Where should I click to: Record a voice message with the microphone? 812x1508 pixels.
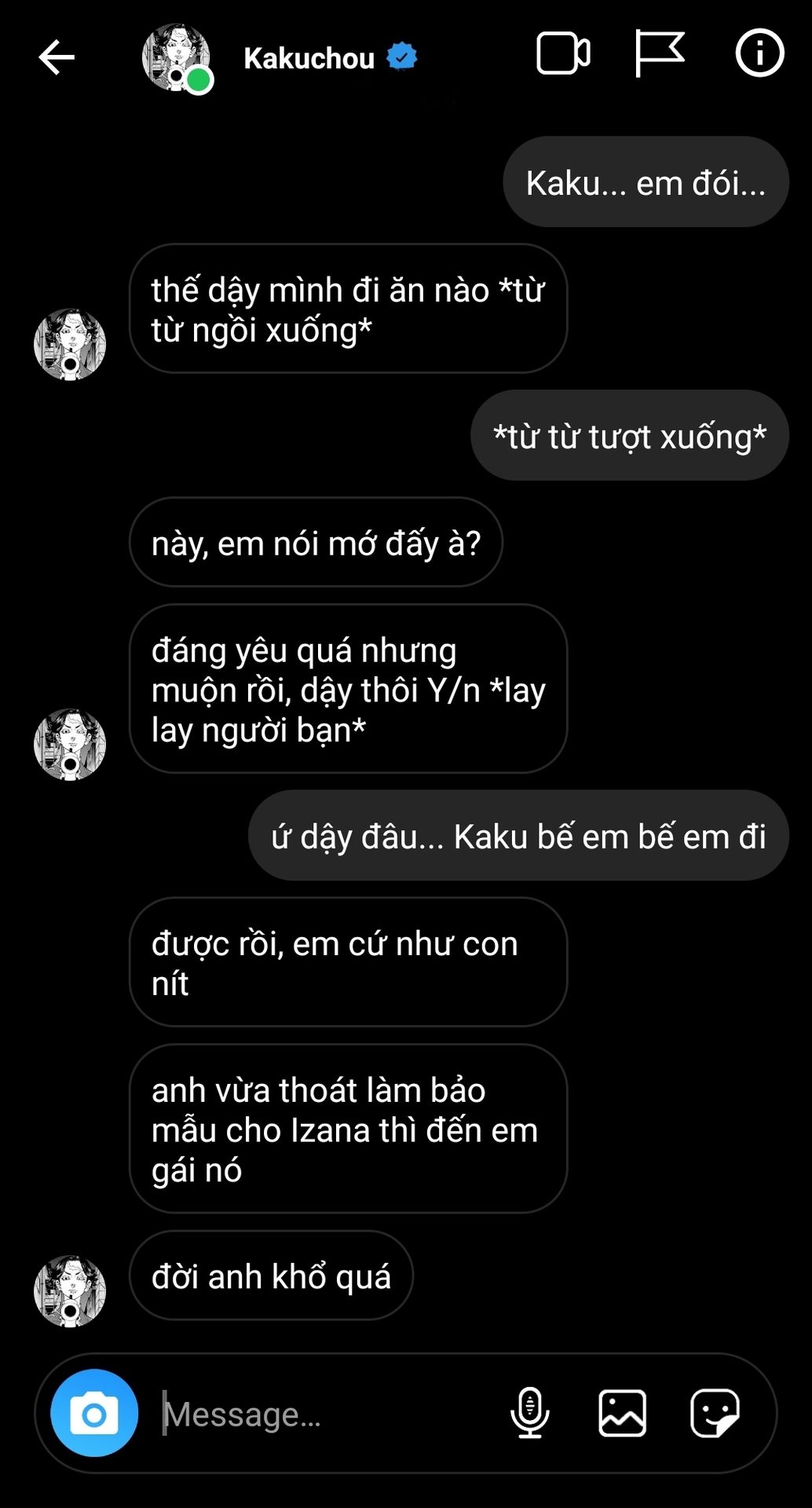coord(530,1413)
